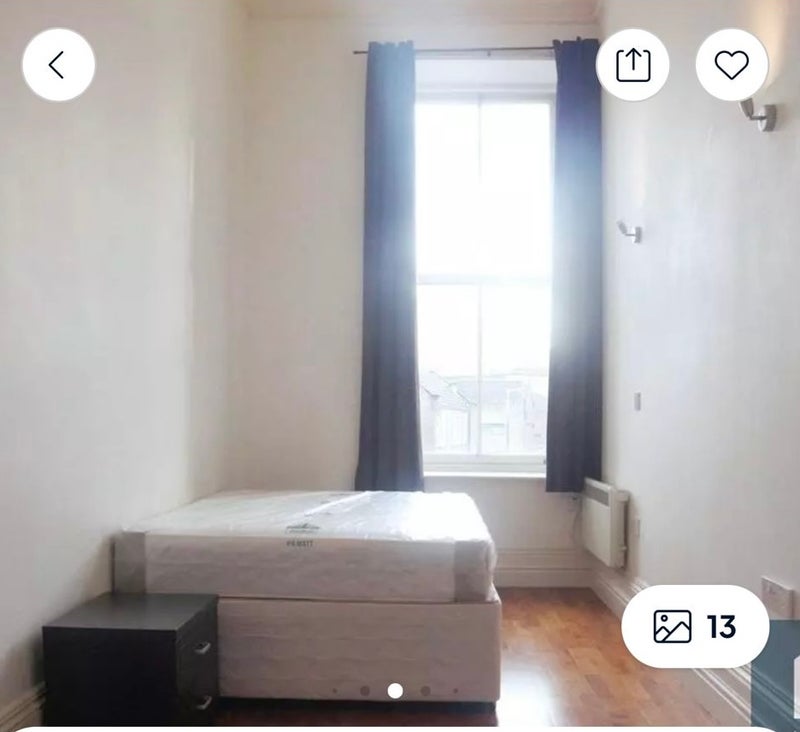The height and width of the screenshot is (732, 800).
Task: Open the 13-photo gallery
Action: (695, 627)
